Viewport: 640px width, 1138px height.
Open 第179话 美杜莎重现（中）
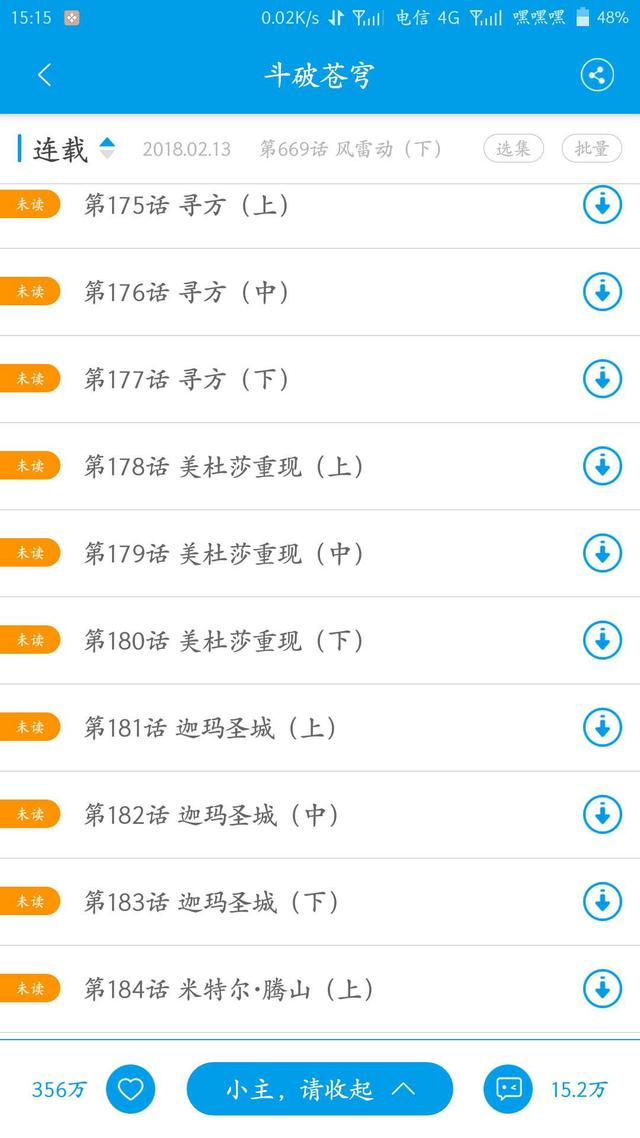coord(224,553)
